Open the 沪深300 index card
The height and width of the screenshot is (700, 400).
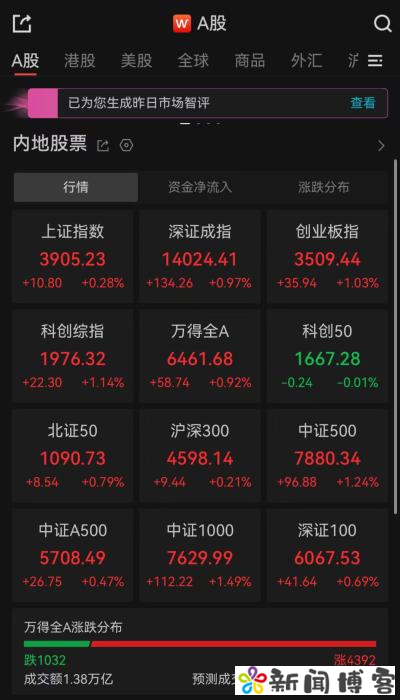pos(200,456)
